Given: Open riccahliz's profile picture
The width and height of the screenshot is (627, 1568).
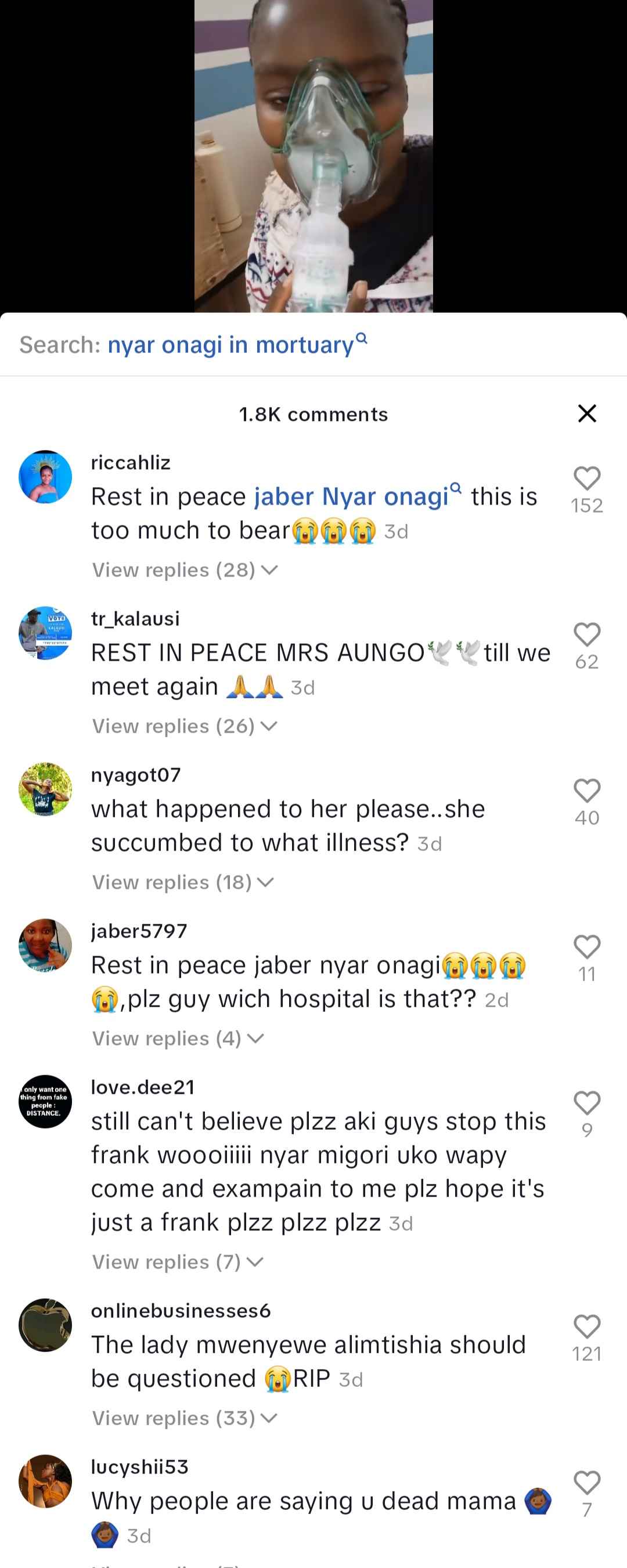Looking at the screenshot, I should pyautogui.click(x=45, y=477).
